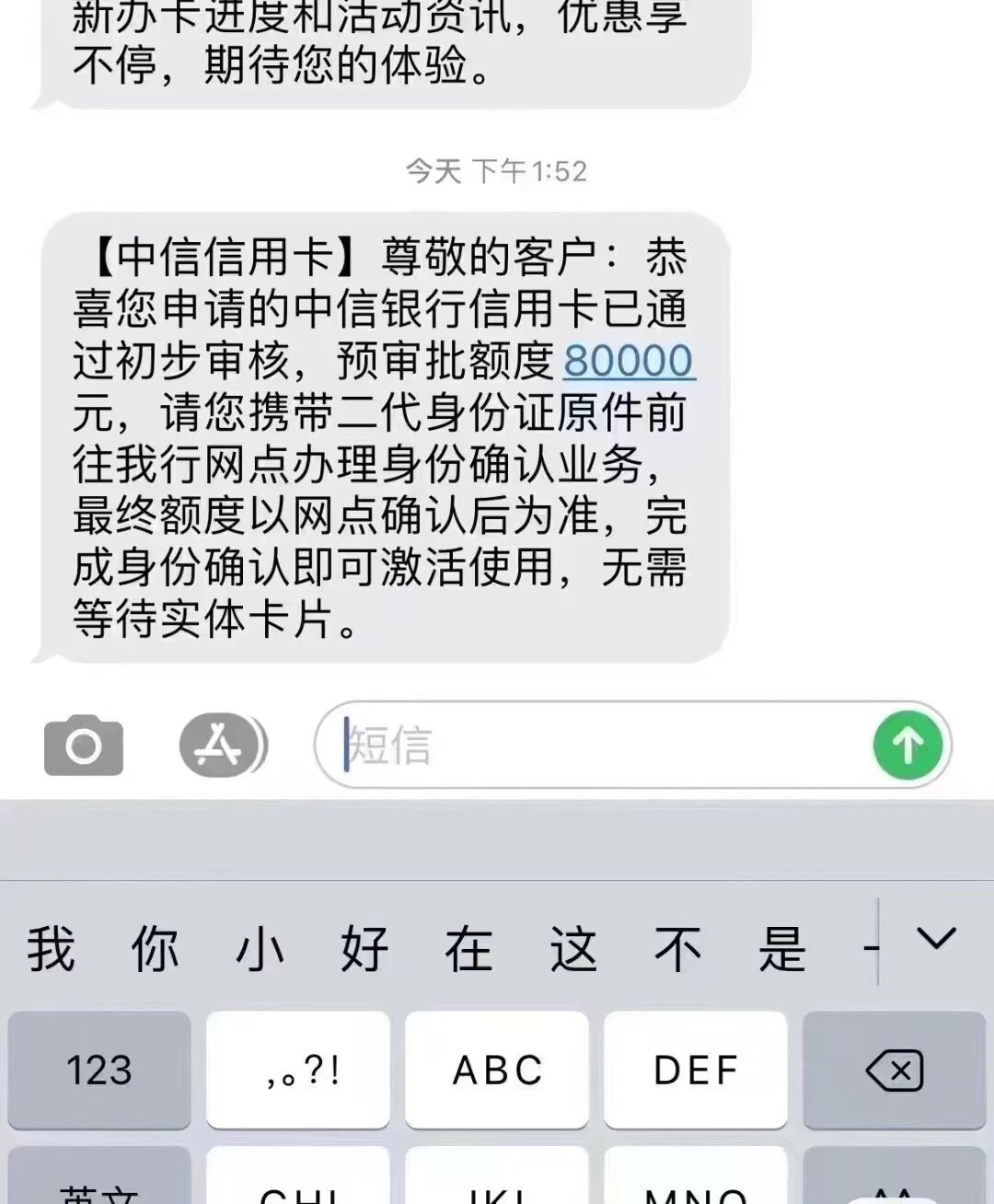Insert the candidate word 这

(x=573, y=948)
